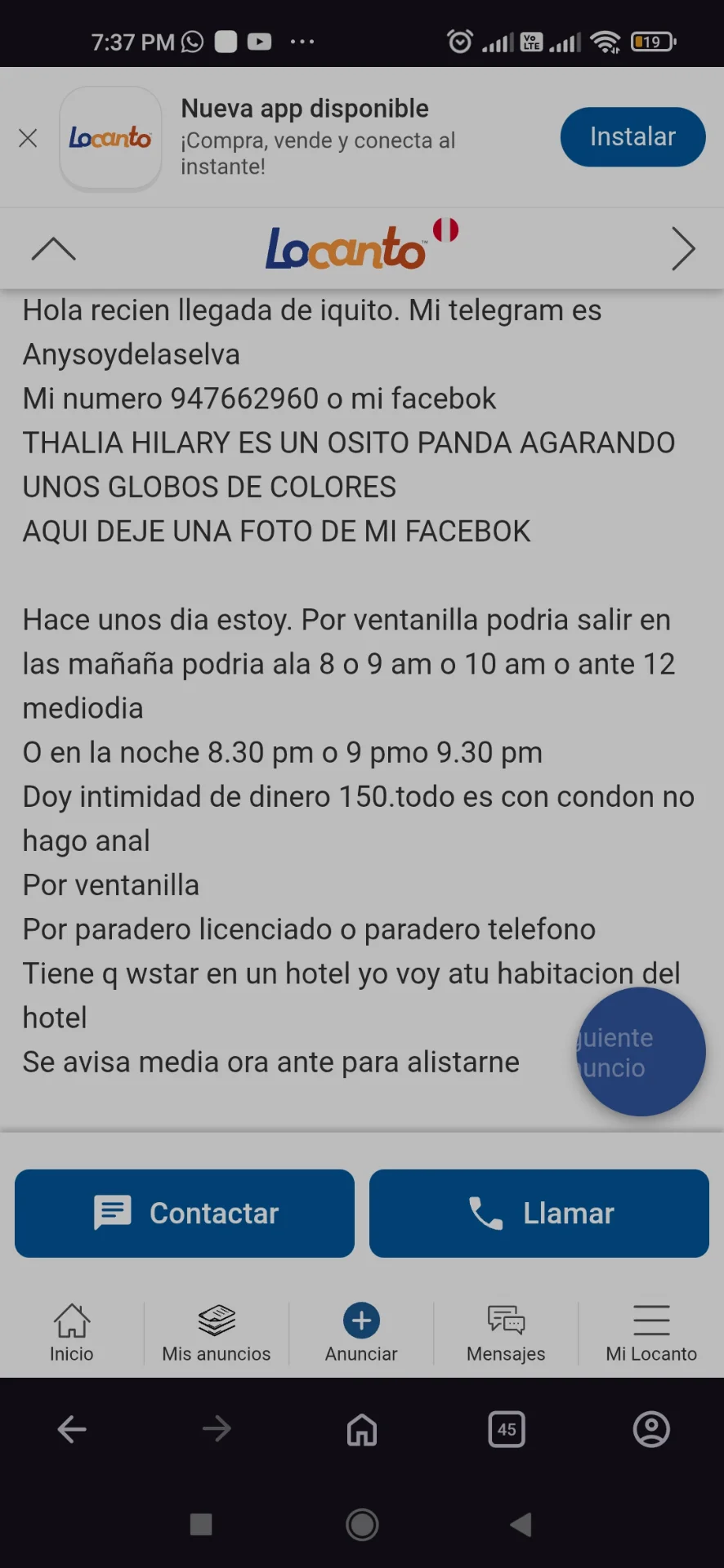Image resolution: width=724 pixels, height=1568 pixels.
Task: Tap the Contactar button
Action: 185,1214
